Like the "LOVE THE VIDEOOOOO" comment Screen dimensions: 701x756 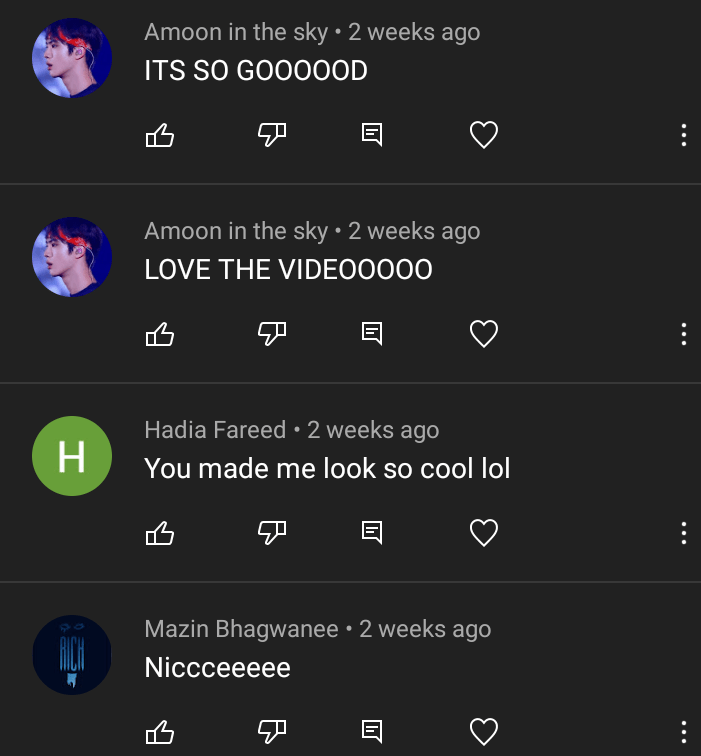pyautogui.click(x=160, y=334)
